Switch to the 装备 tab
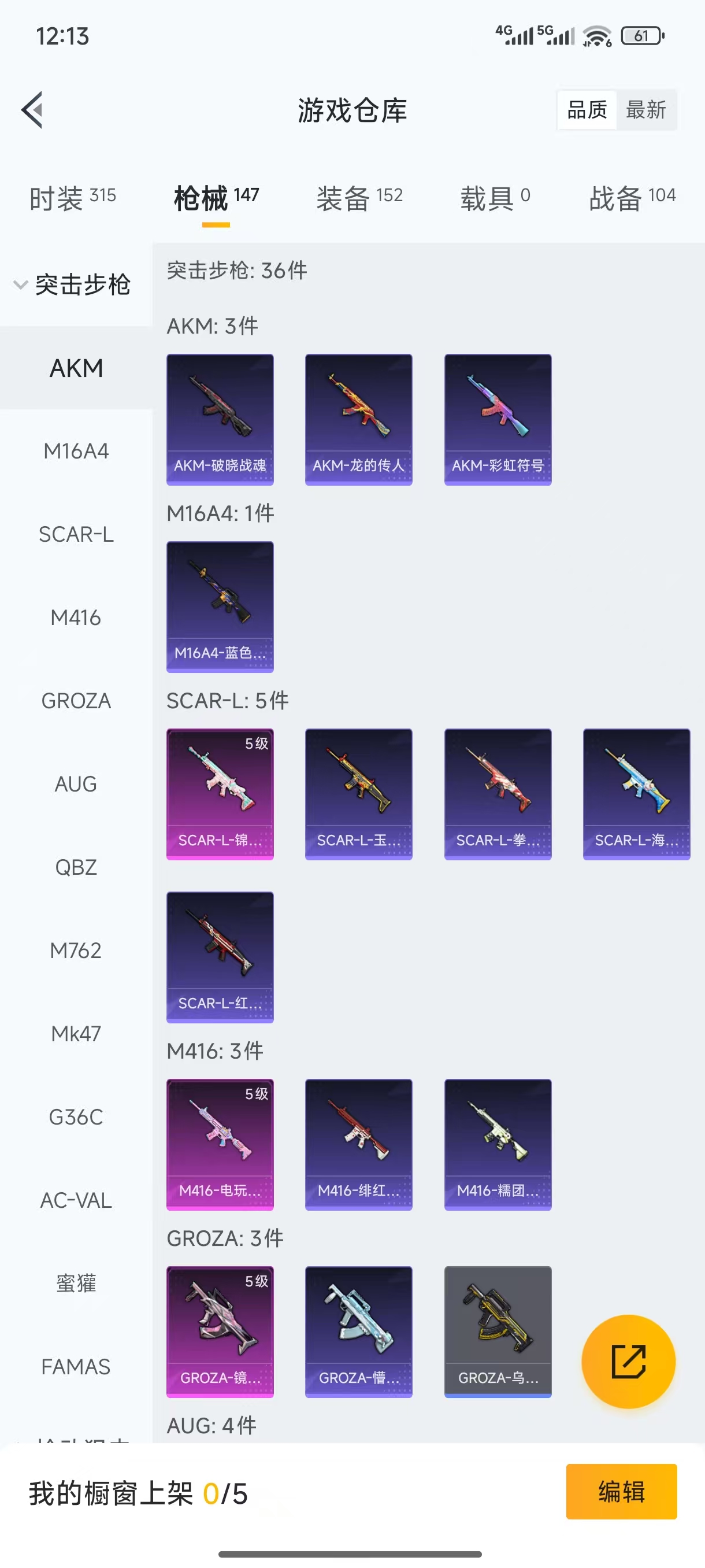Viewport: 705px width, 1568px height. (359, 198)
